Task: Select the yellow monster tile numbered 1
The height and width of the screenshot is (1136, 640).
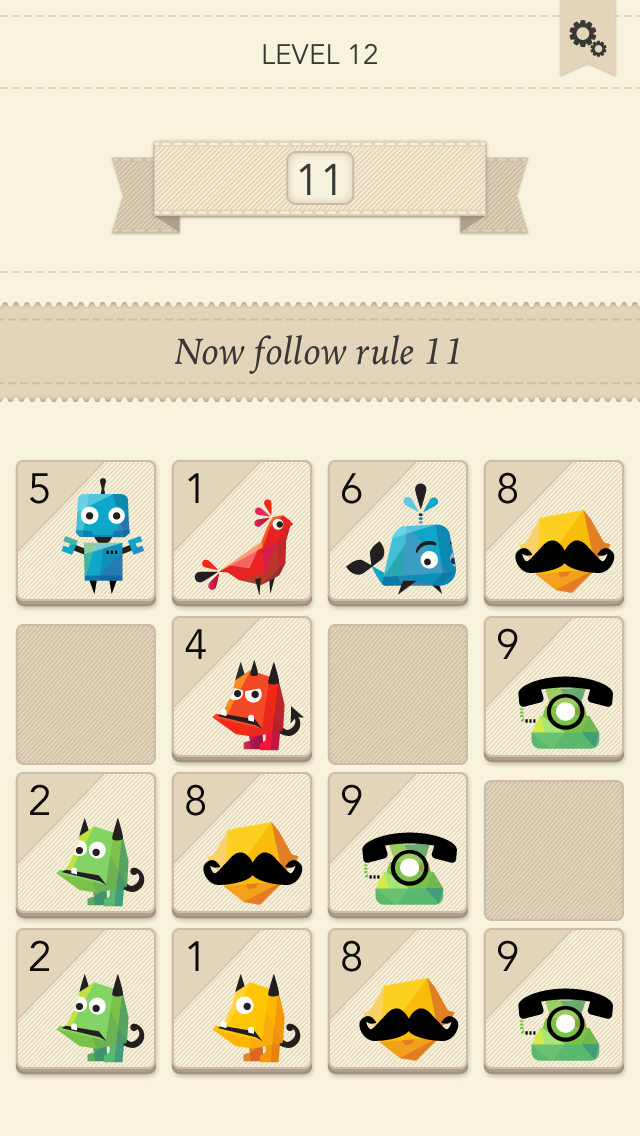Action: [242, 999]
